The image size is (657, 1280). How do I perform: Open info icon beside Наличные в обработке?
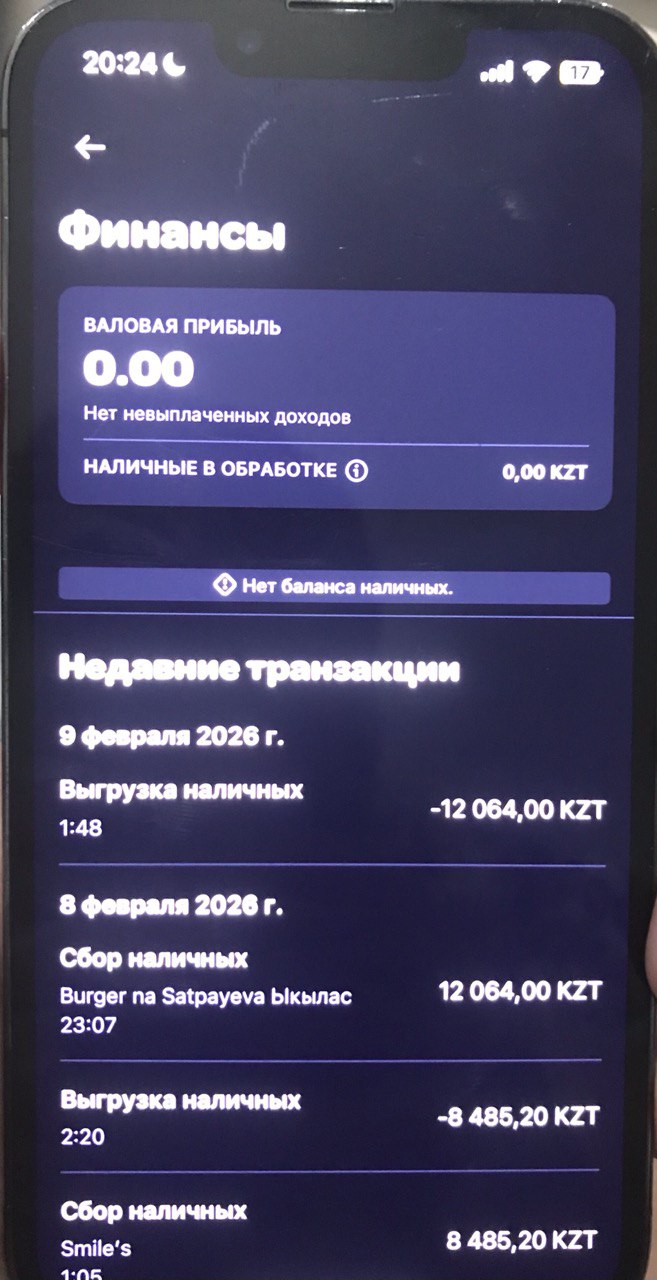pos(356,471)
